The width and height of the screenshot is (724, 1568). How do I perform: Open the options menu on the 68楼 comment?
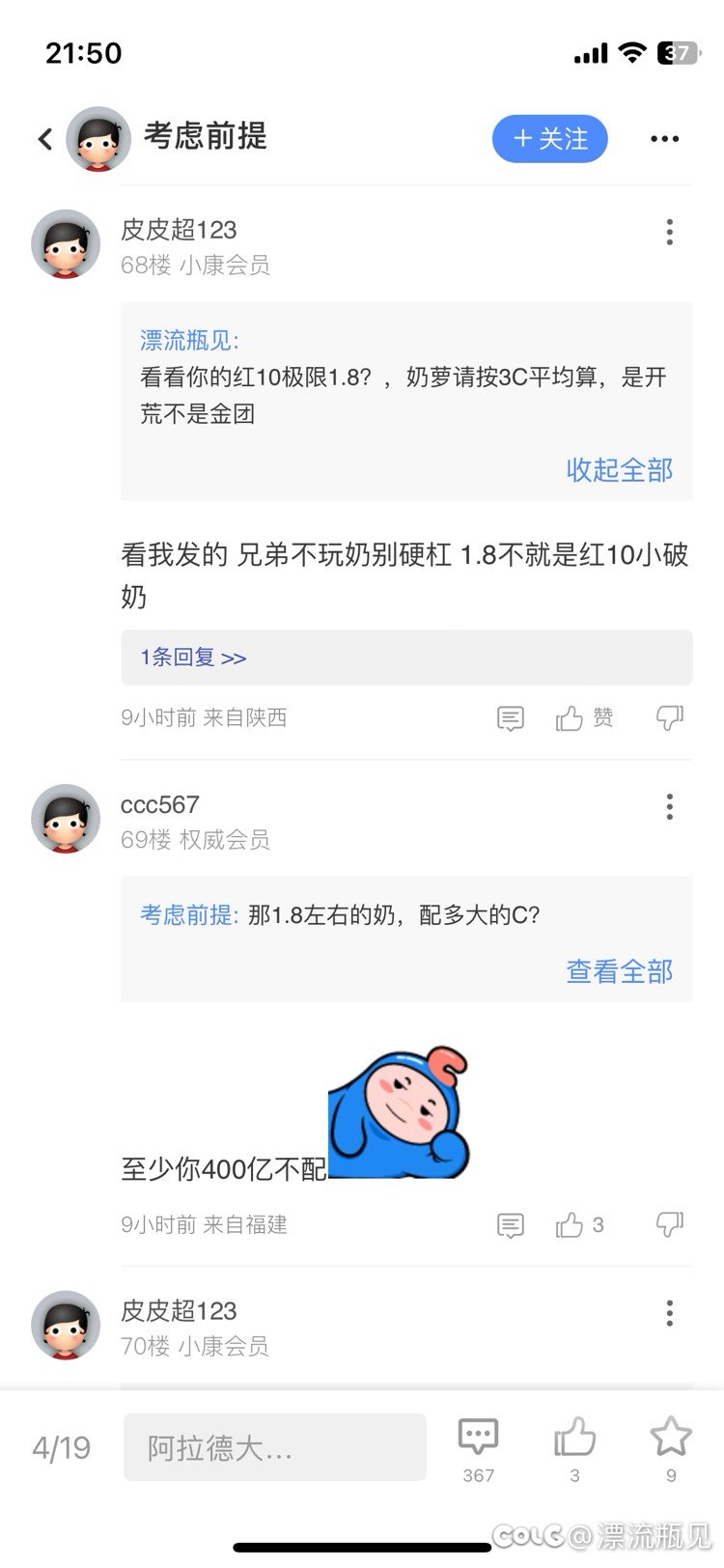(669, 232)
